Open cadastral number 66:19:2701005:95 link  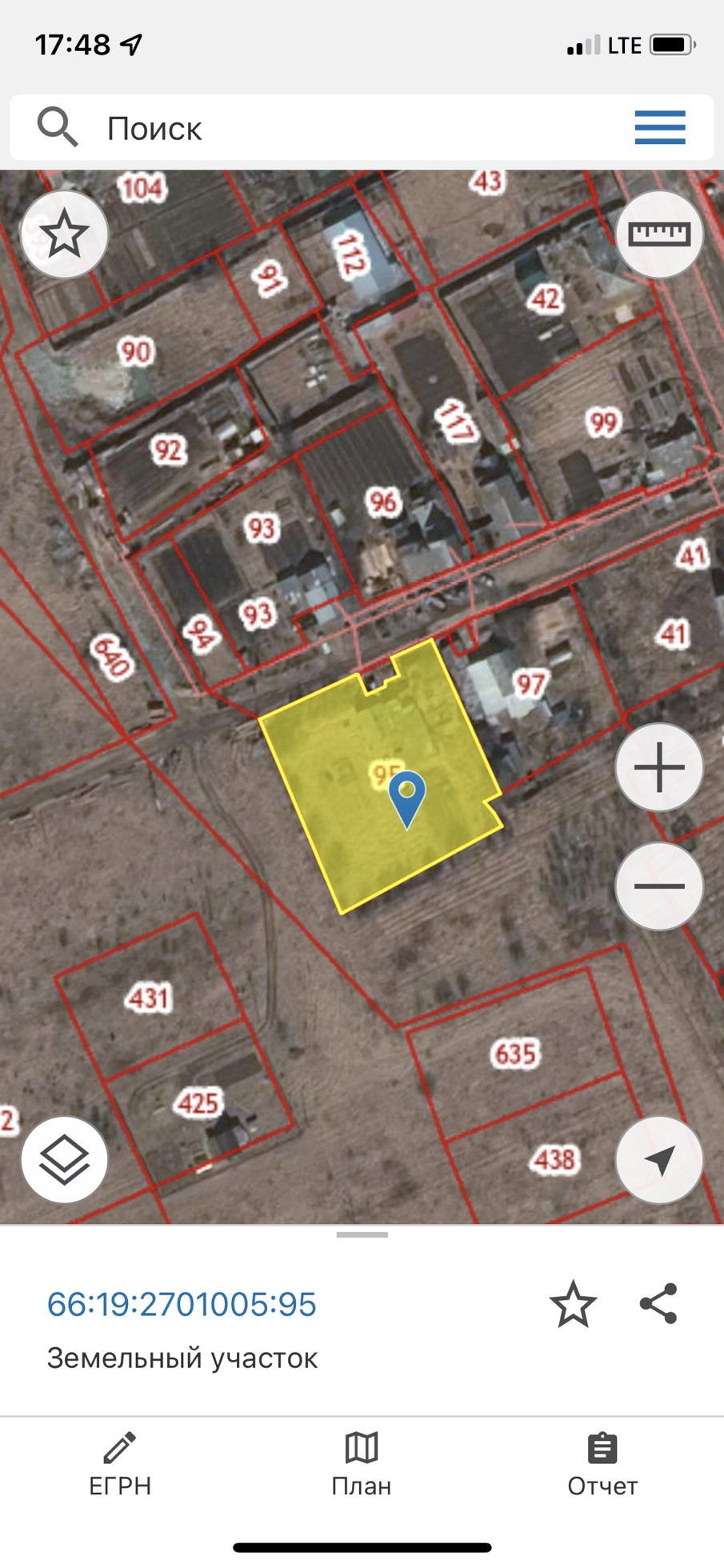coord(182,1304)
